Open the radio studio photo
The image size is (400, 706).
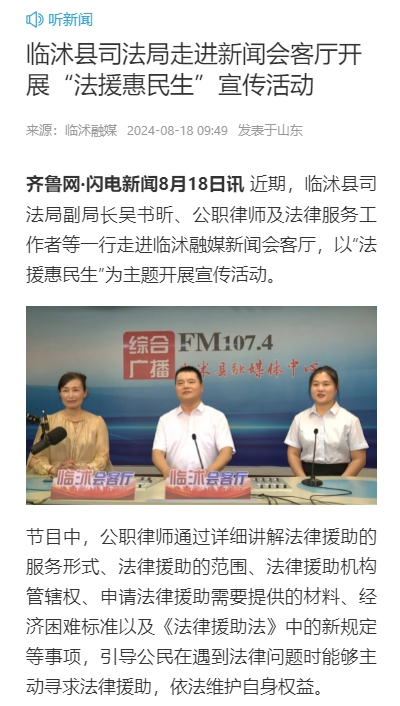tap(201, 405)
